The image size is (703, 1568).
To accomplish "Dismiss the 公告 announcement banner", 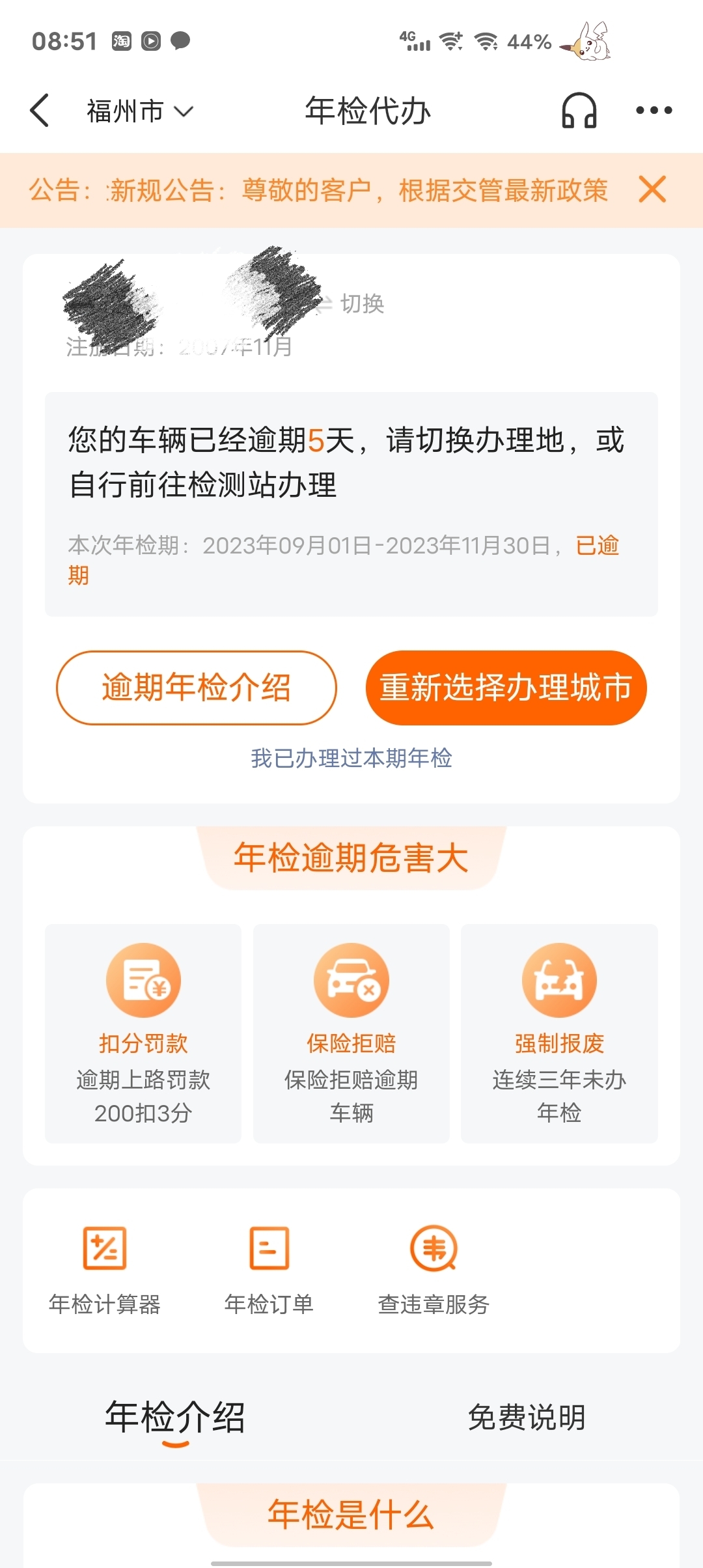I will [652, 189].
